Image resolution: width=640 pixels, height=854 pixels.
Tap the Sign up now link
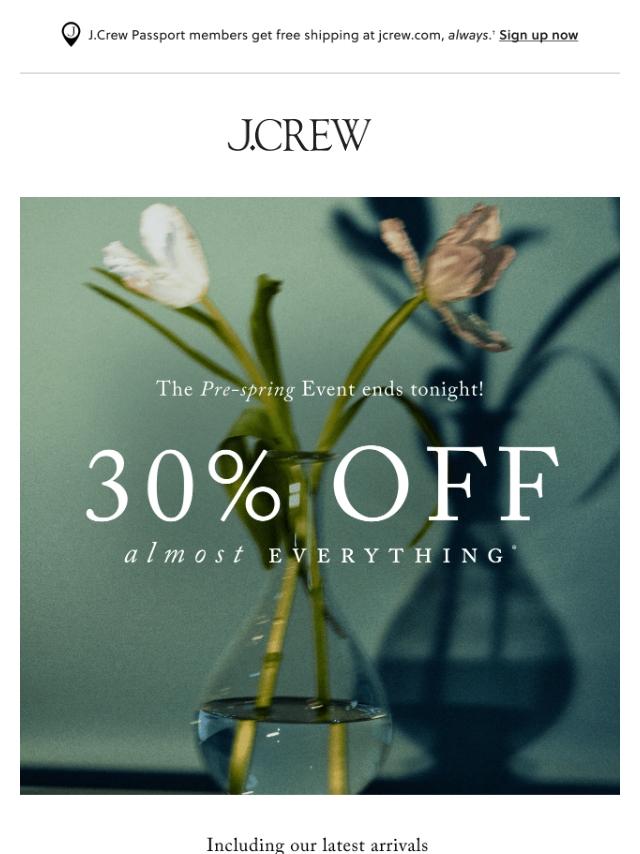[538, 35]
